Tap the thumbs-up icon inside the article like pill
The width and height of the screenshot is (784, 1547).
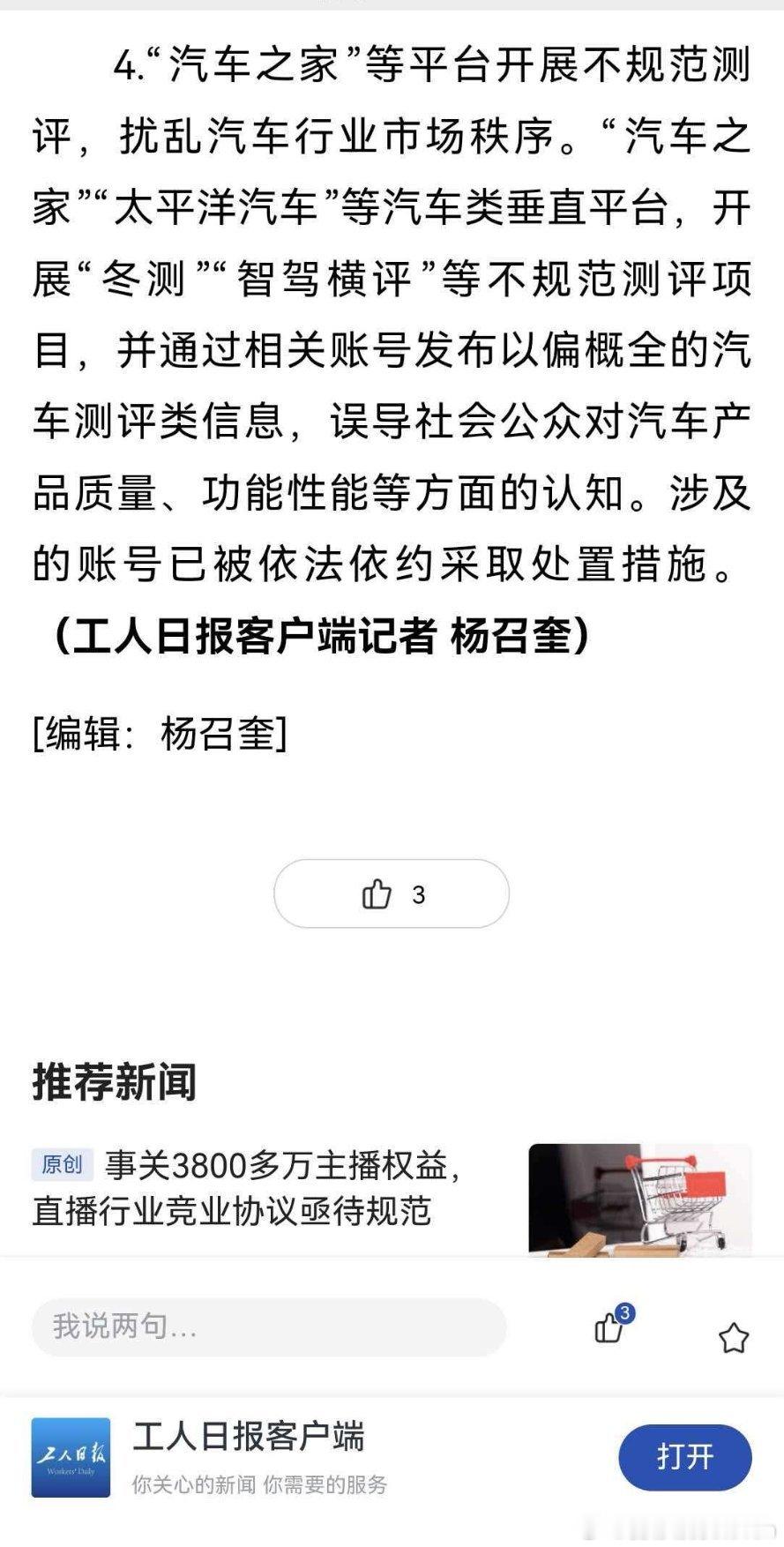pos(377,893)
